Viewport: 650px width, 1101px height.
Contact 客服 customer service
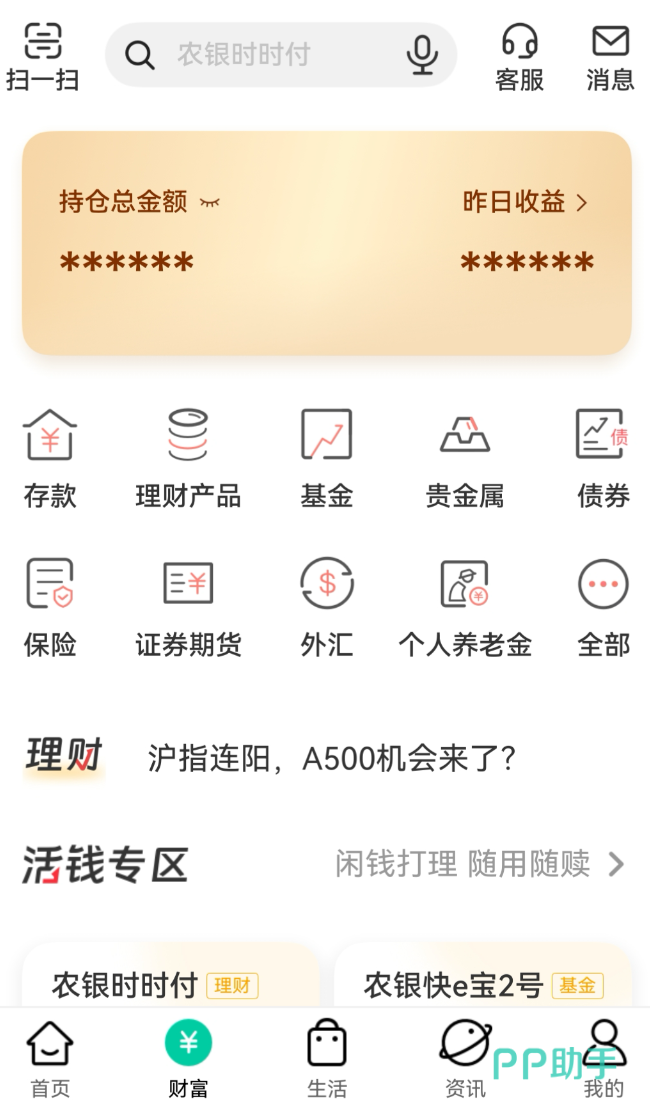click(519, 56)
